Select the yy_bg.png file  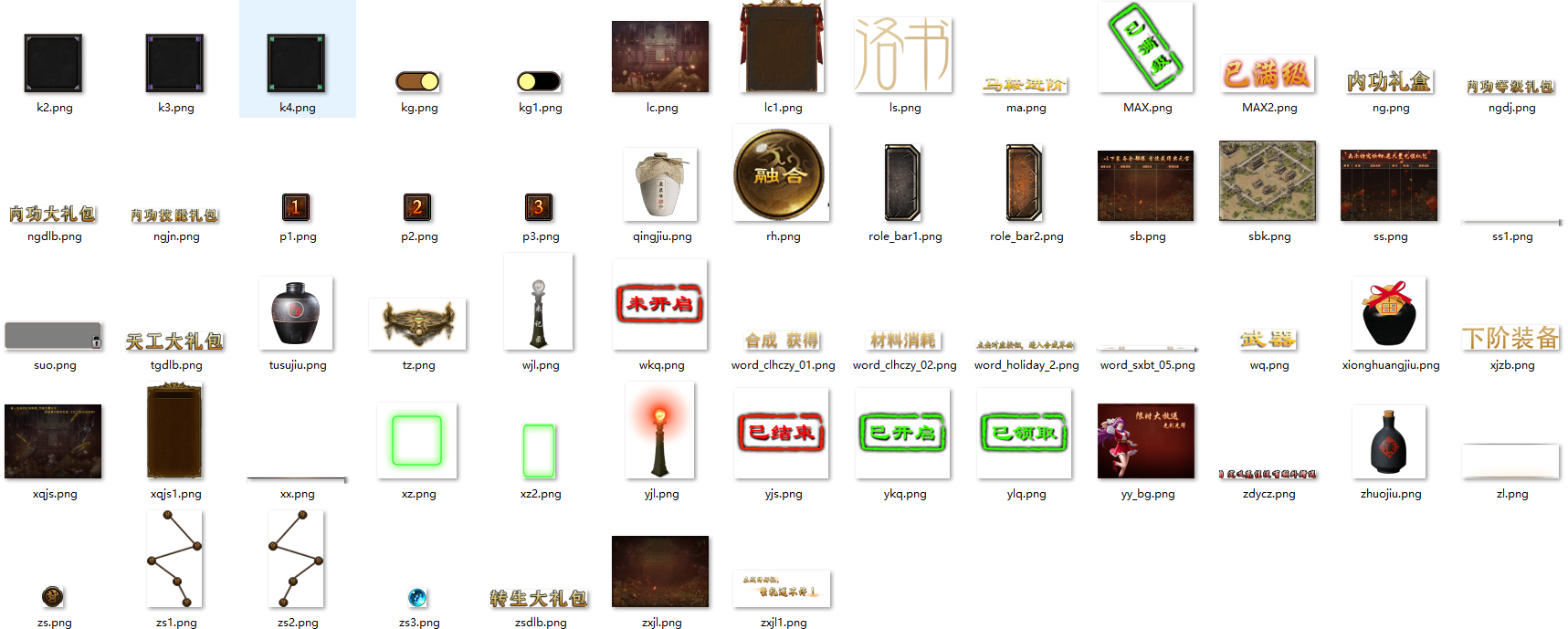[x=1146, y=442]
